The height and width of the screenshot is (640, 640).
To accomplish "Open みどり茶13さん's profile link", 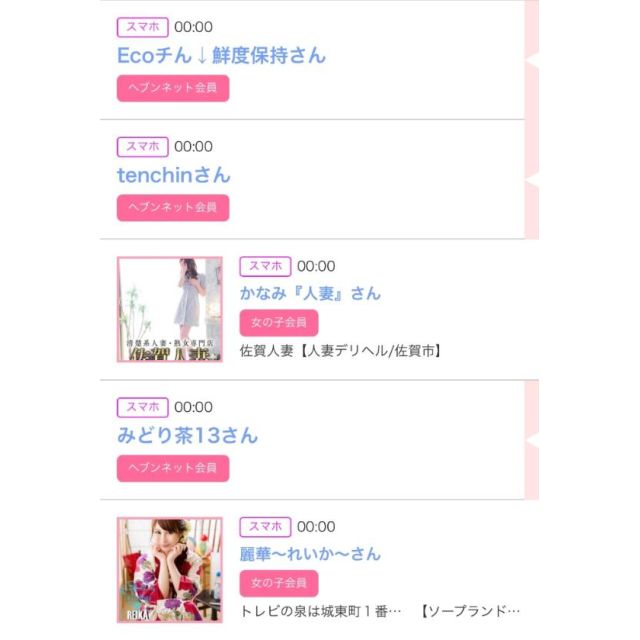I will click(x=187, y=435).
